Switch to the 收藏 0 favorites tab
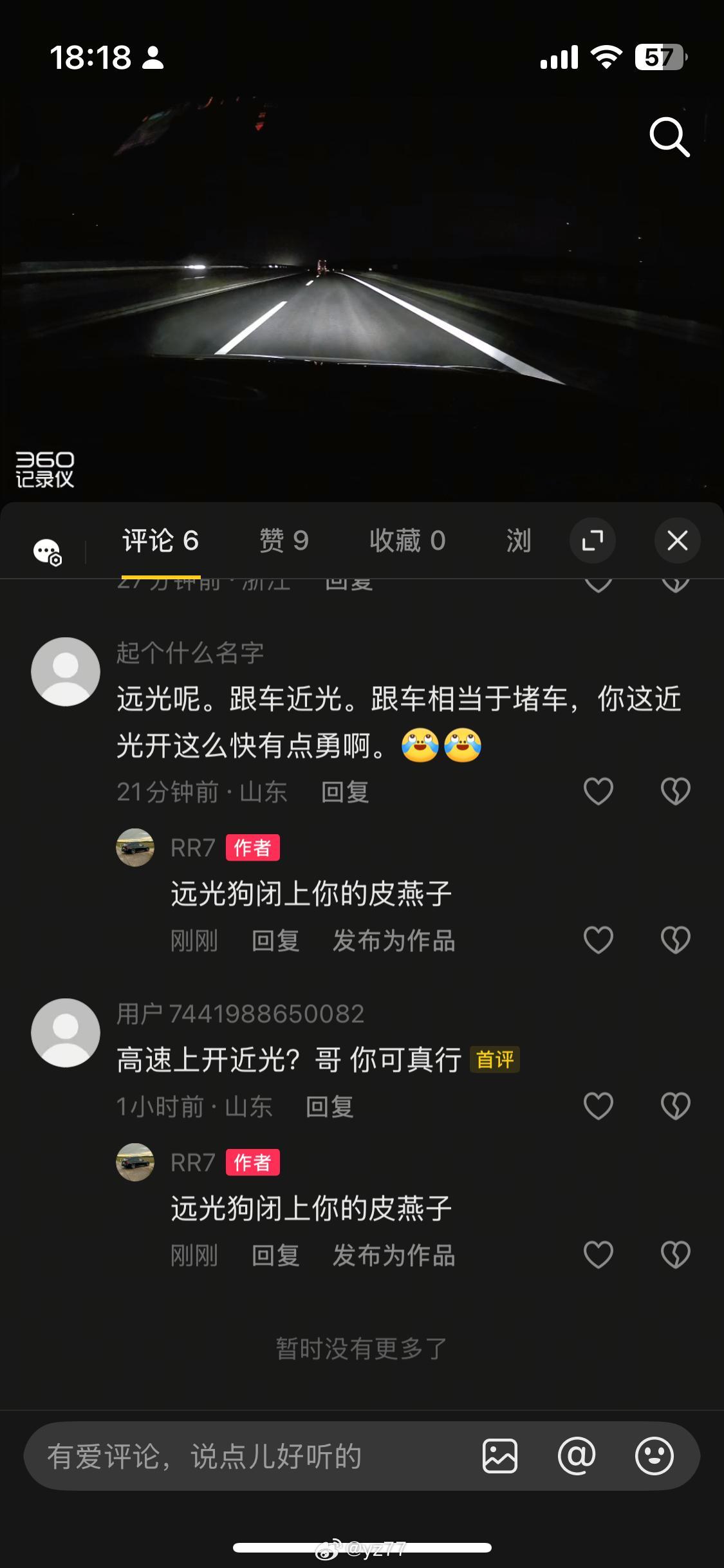This screenshot has width=724, height=1568. coord(407,541)
